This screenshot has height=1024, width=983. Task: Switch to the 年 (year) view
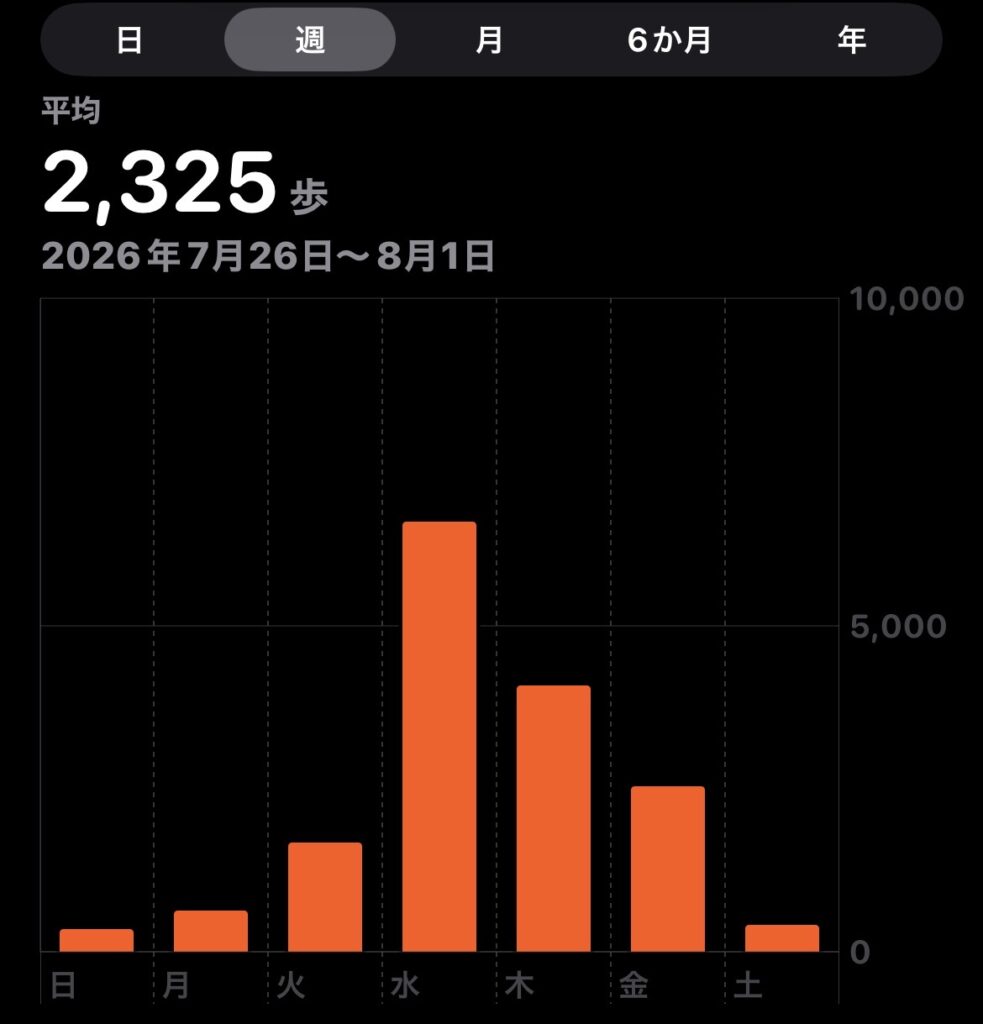tap(851, 40)
